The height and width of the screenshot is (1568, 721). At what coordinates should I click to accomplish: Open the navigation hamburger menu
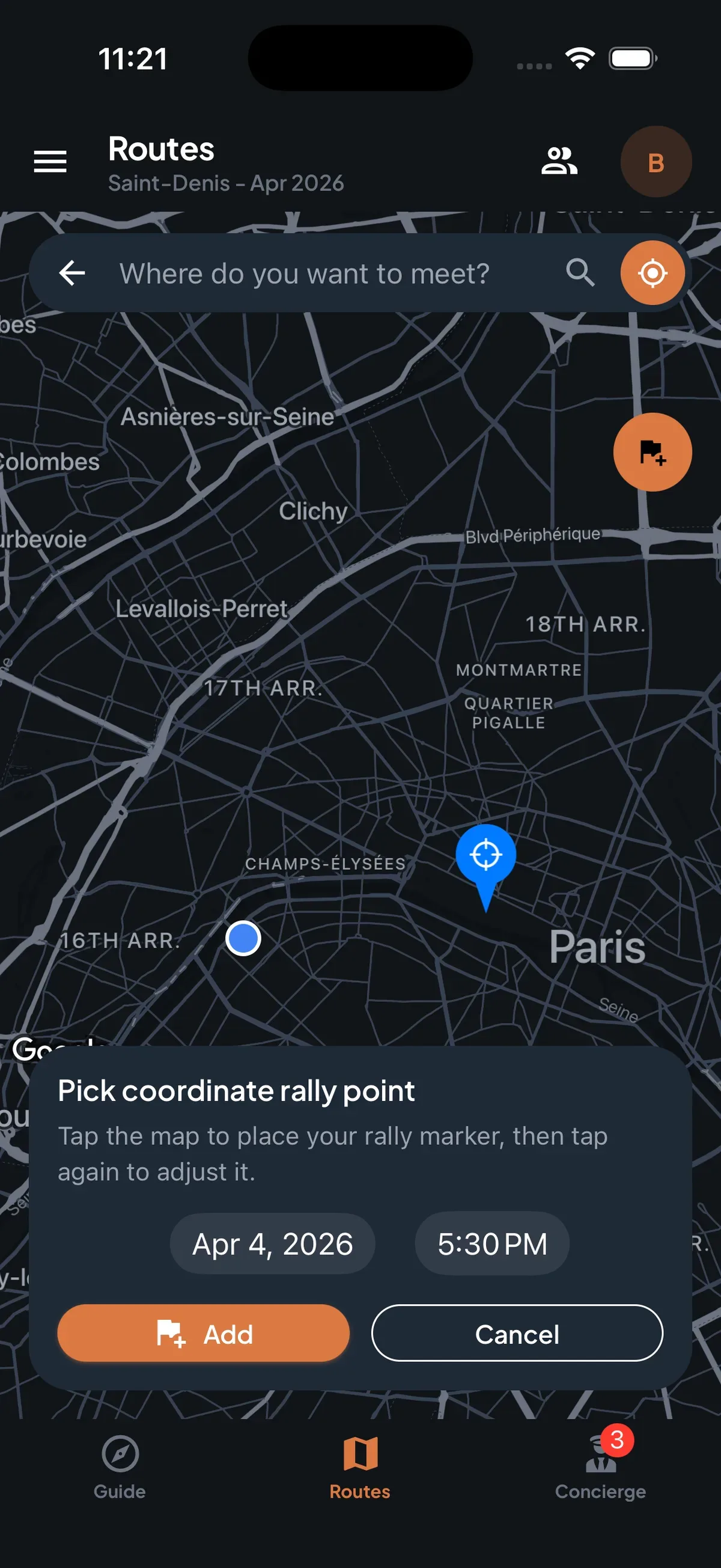pyautogui.click(x=50, y=161)
